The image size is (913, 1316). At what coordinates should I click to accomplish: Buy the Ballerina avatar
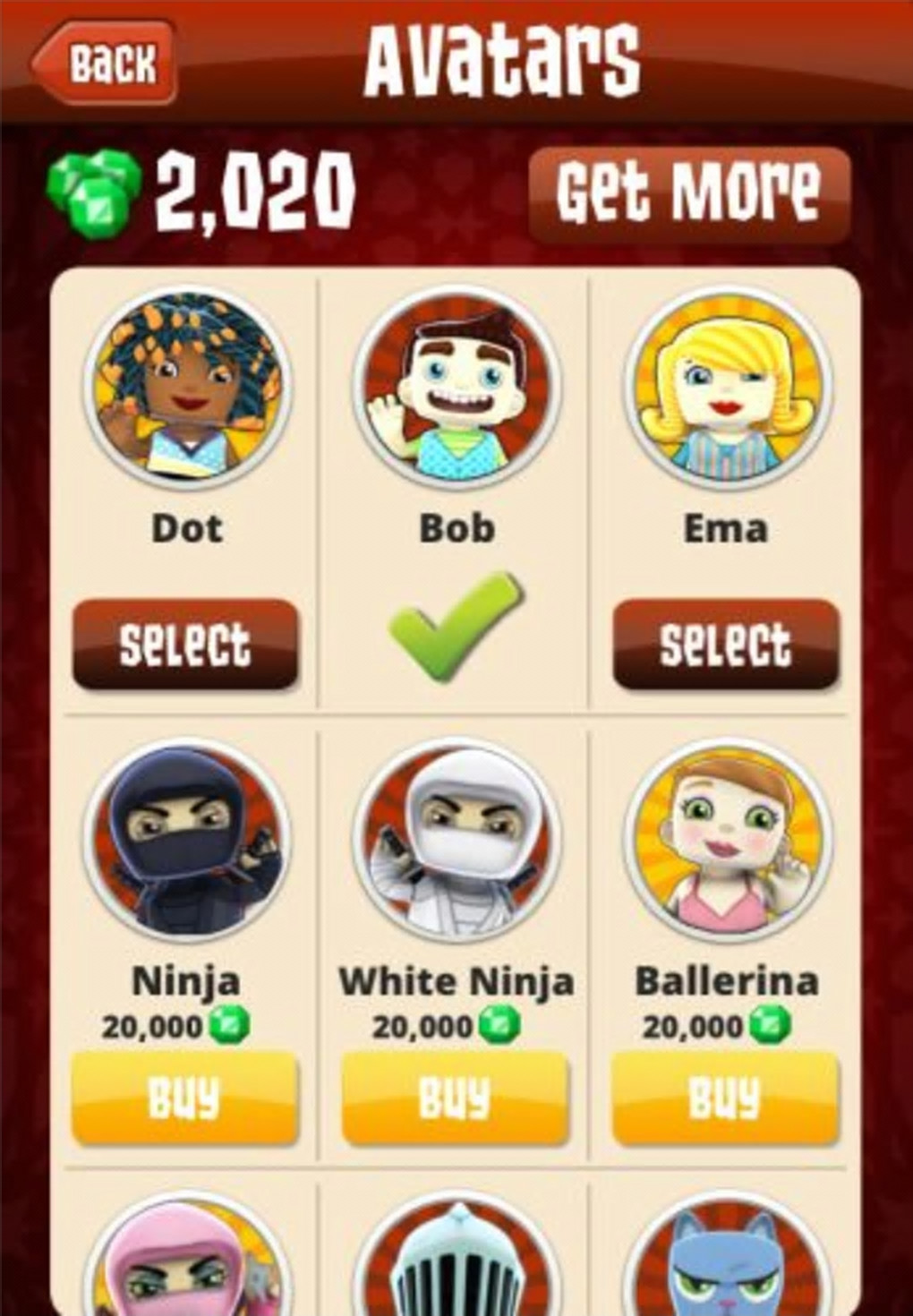coord(725,1098)
